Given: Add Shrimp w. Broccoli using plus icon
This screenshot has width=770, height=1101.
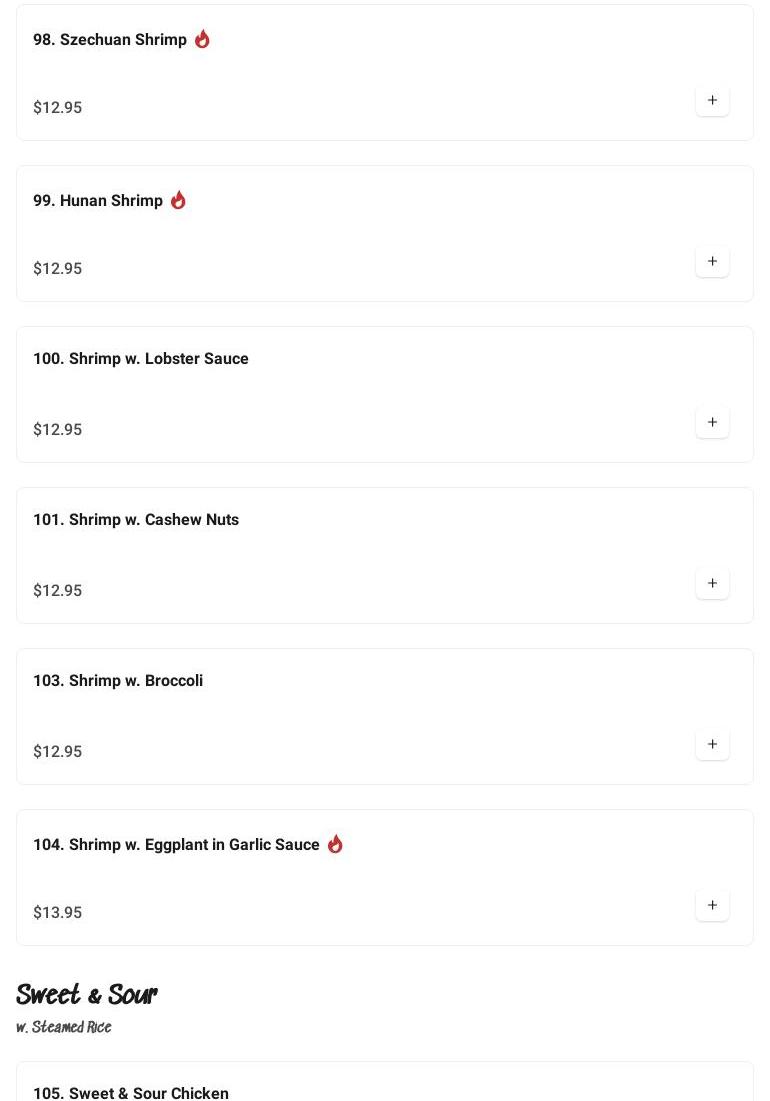Looking at the screenshot, I should point(712,744).
